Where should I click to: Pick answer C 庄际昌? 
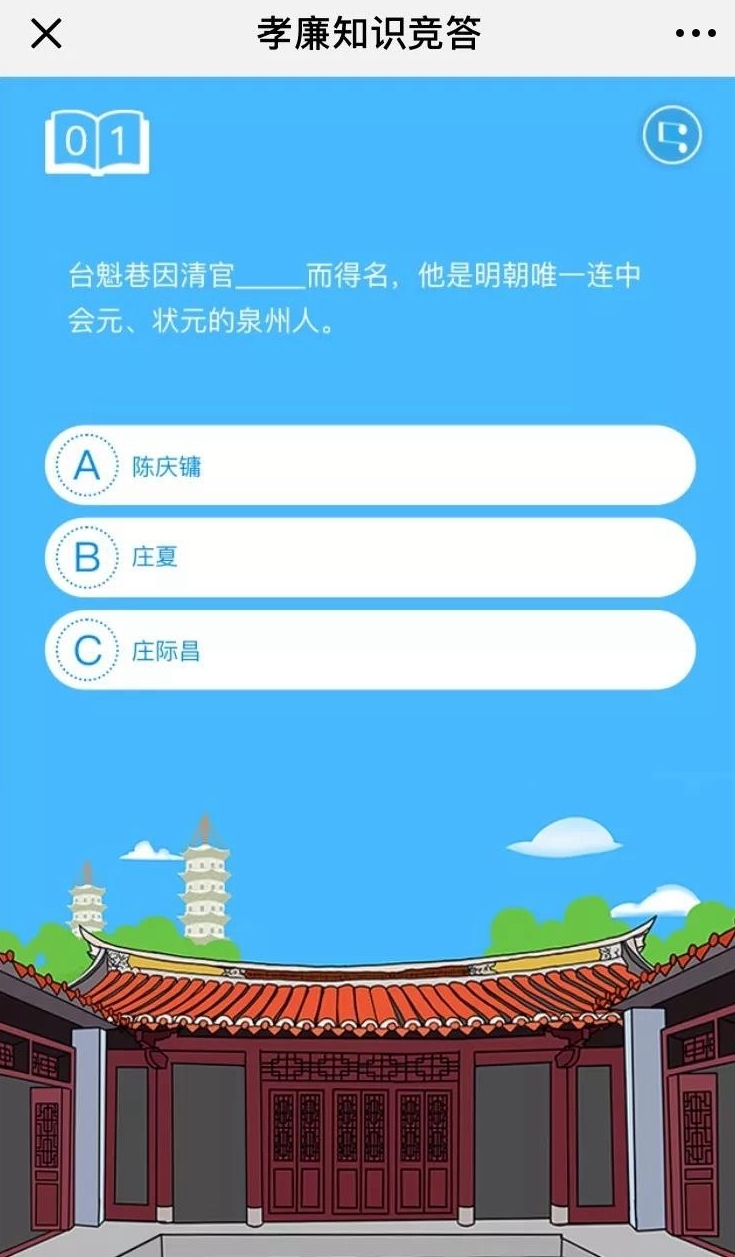370,650
